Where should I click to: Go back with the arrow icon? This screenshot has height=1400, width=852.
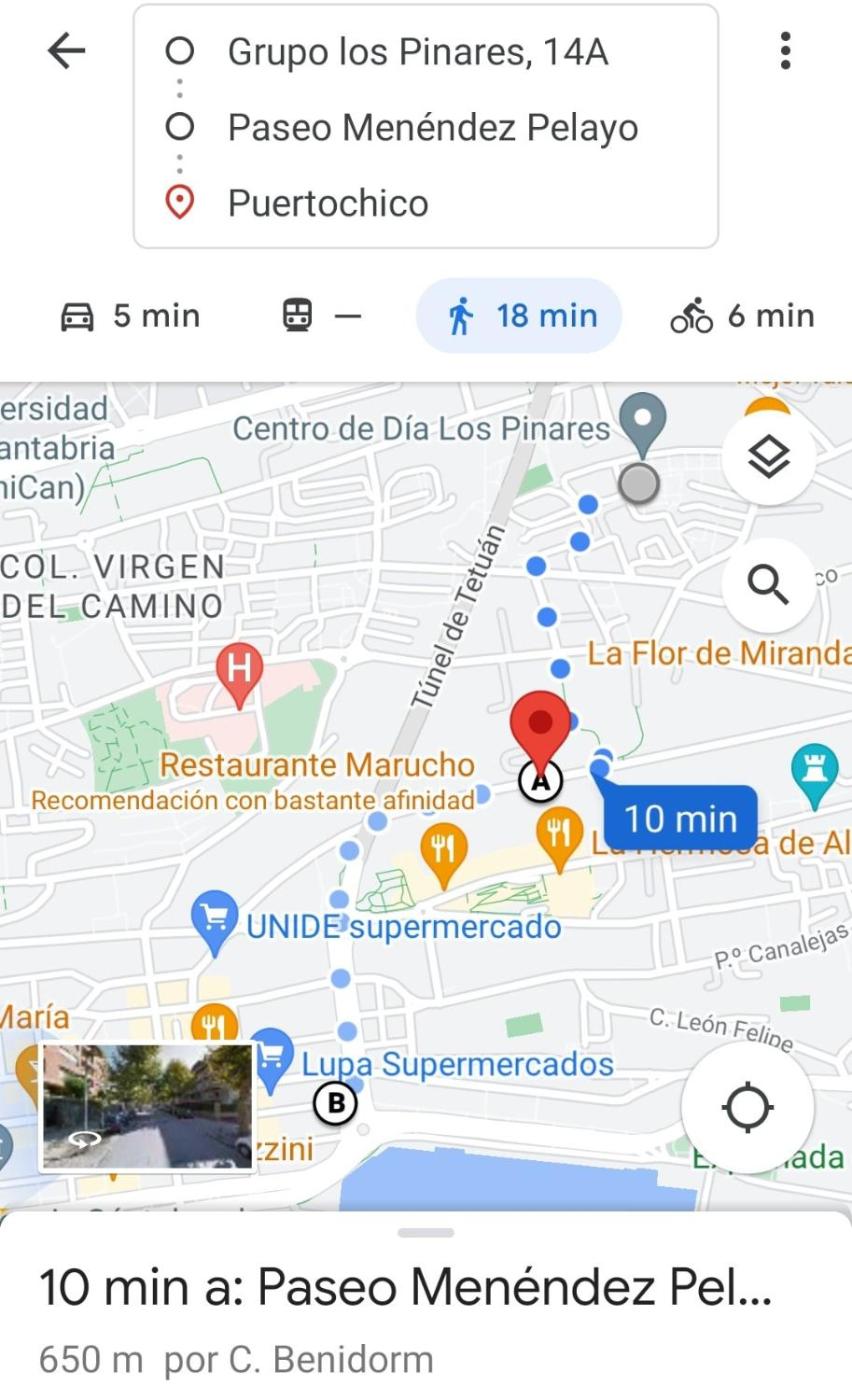point(67,51)
